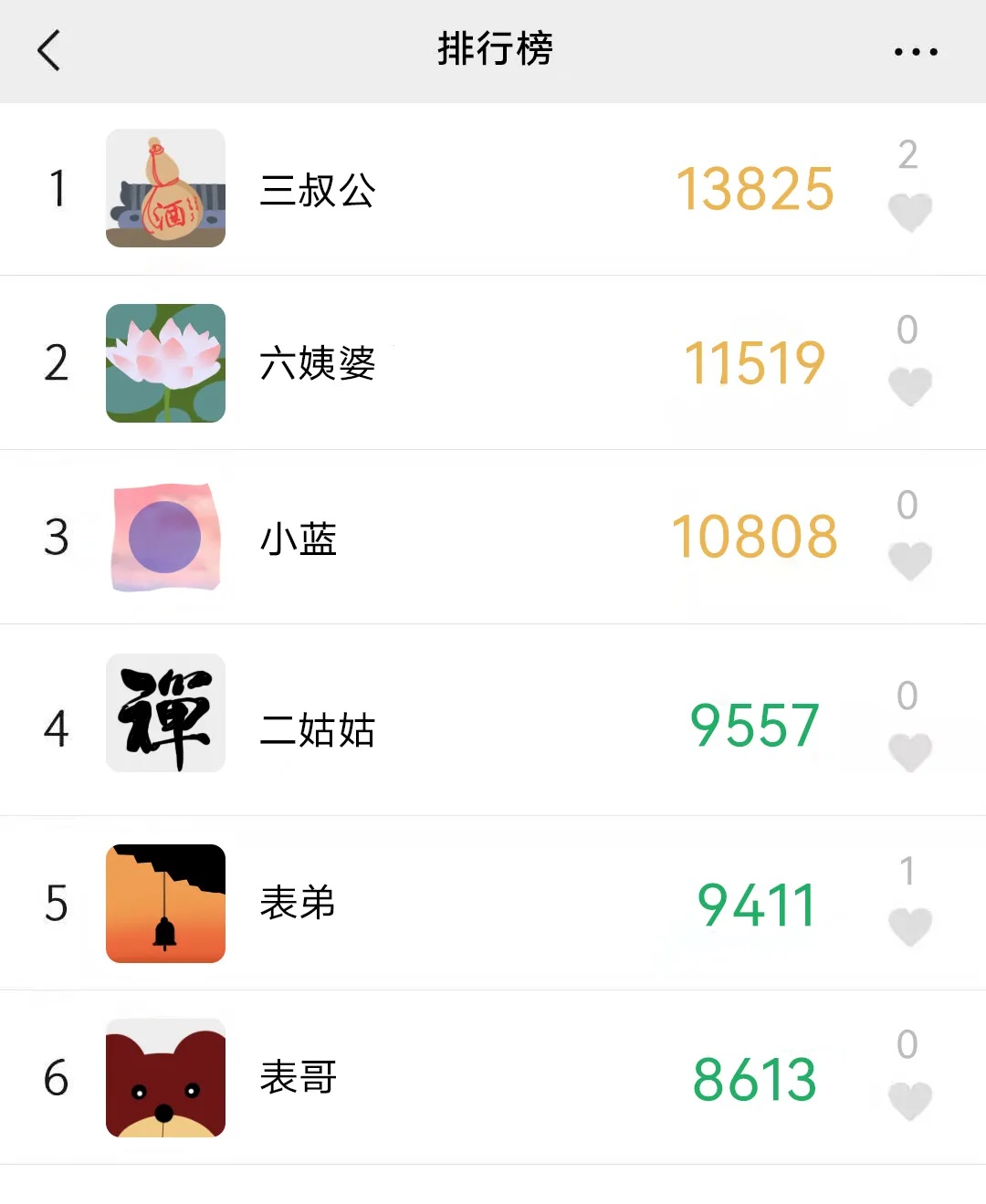This screenshot has height=1204, width=986.
Task: Open 三叔公's ranking row
Action: click(x=456, y=189)
